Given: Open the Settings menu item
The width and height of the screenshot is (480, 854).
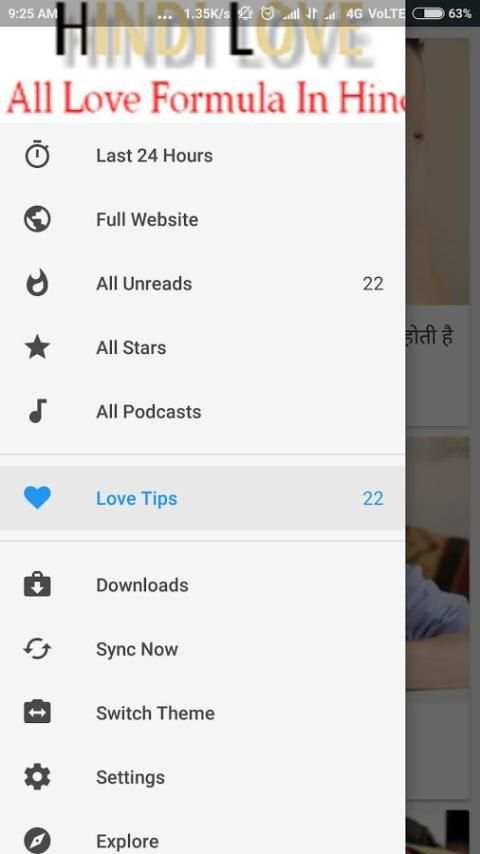Looking at the screenshot, I should coord(202,777).
